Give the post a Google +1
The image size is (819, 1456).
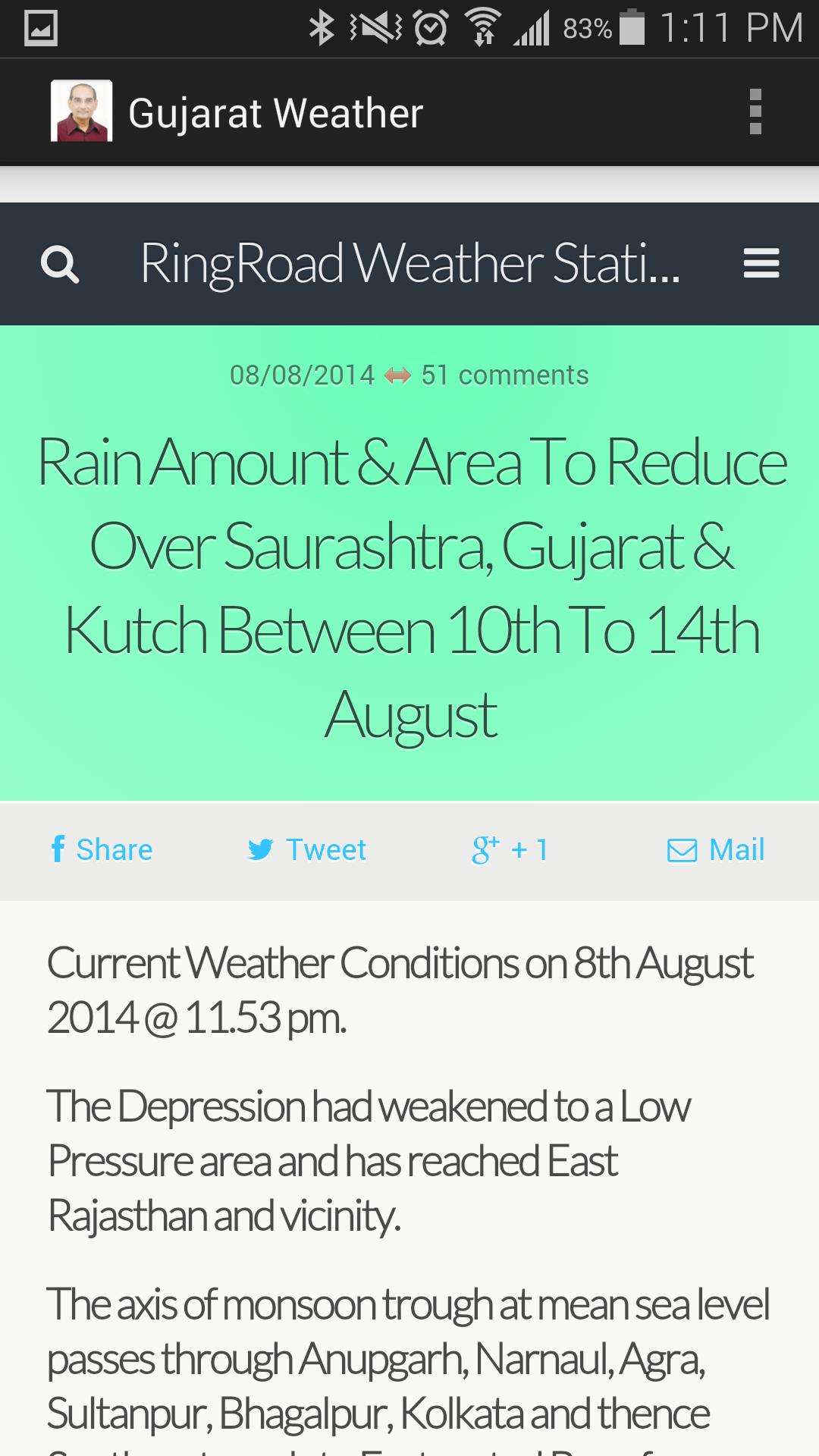[509, 849]
